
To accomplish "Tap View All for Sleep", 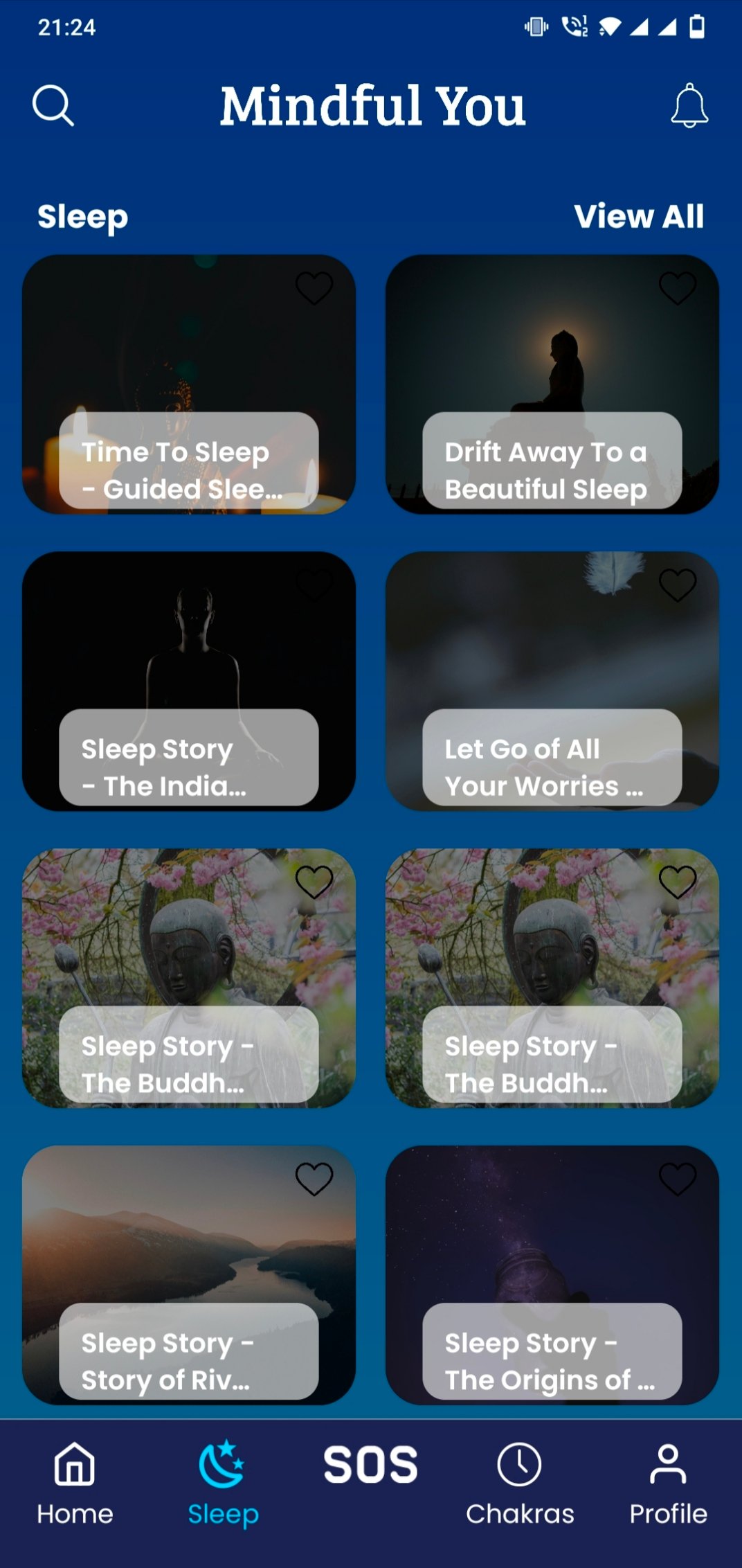I will coord(638,216).
